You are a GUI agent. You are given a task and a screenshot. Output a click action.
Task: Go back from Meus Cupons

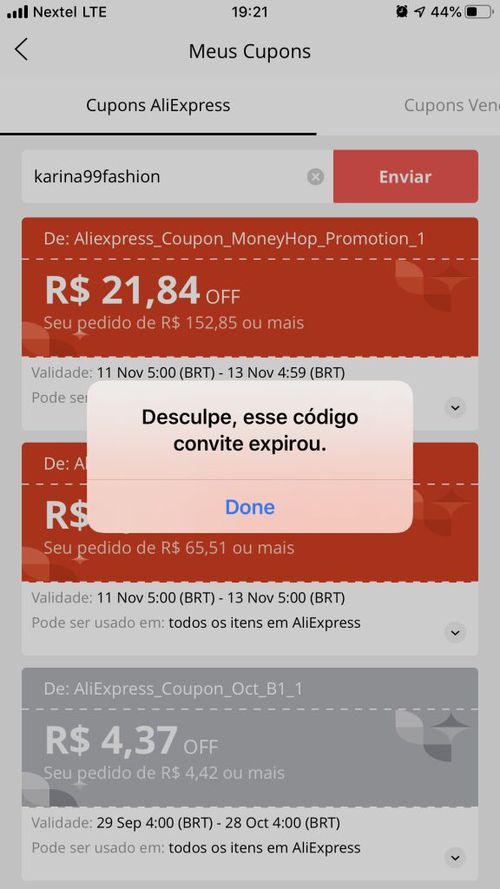pos(21,50)
